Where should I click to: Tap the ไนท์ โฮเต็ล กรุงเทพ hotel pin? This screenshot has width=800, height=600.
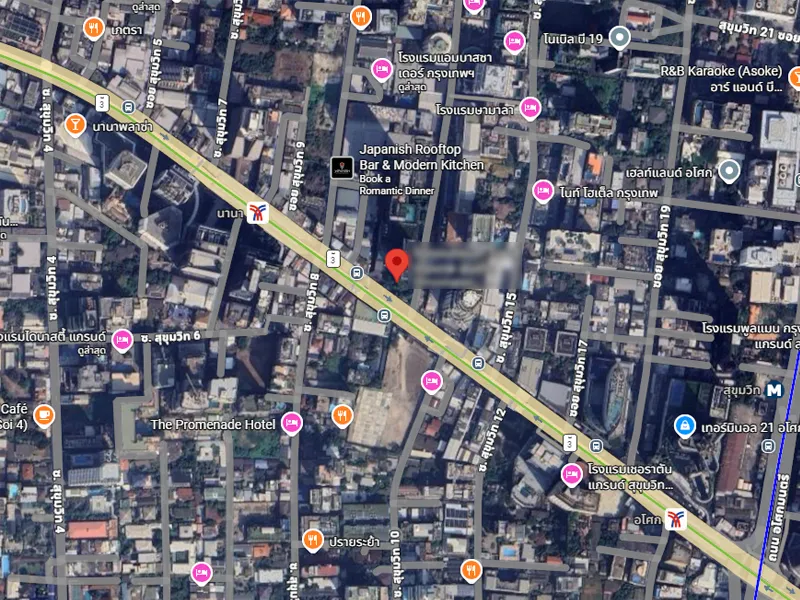543,189
